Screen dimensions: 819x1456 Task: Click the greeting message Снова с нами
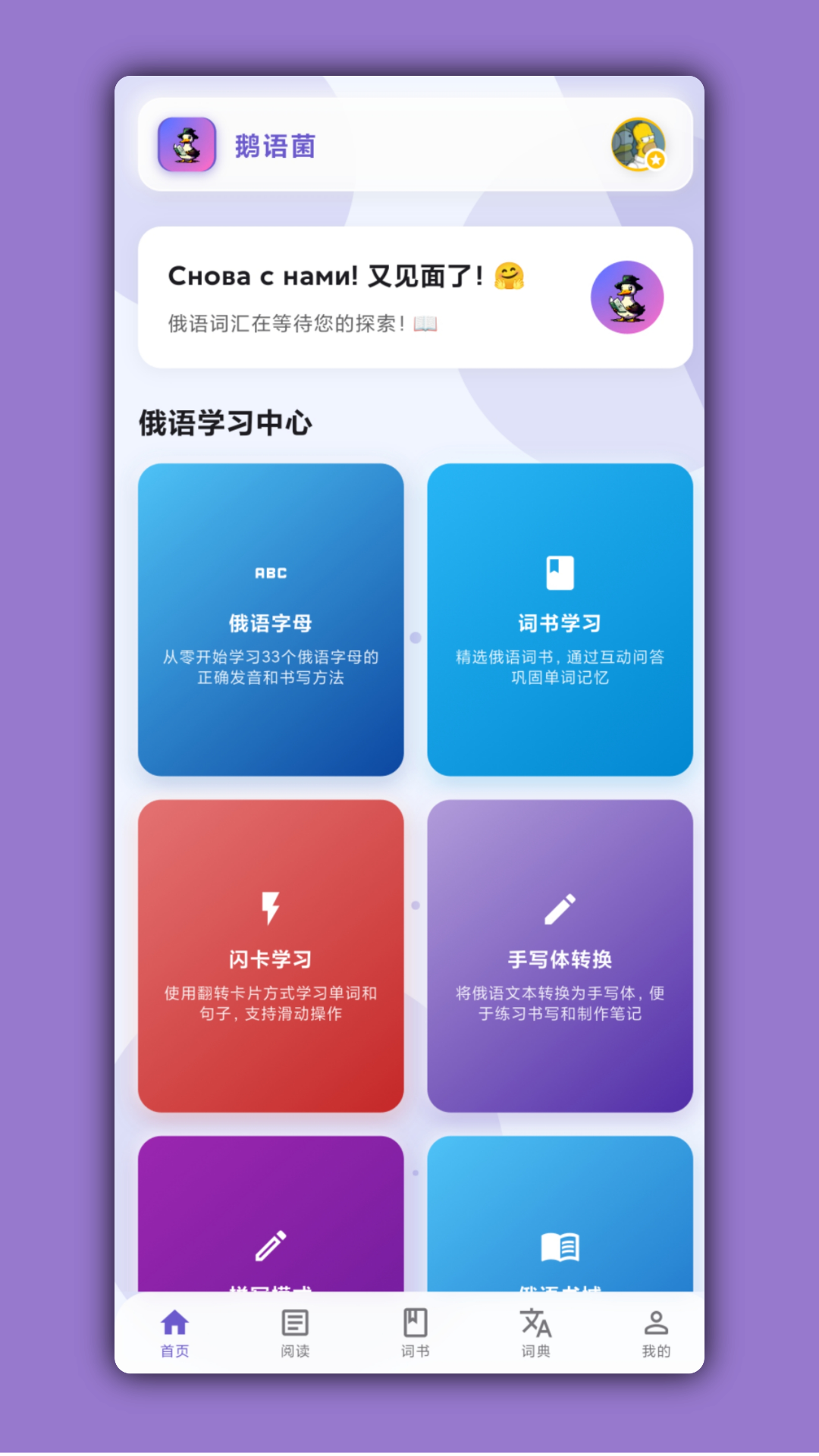tap(345, 276)
